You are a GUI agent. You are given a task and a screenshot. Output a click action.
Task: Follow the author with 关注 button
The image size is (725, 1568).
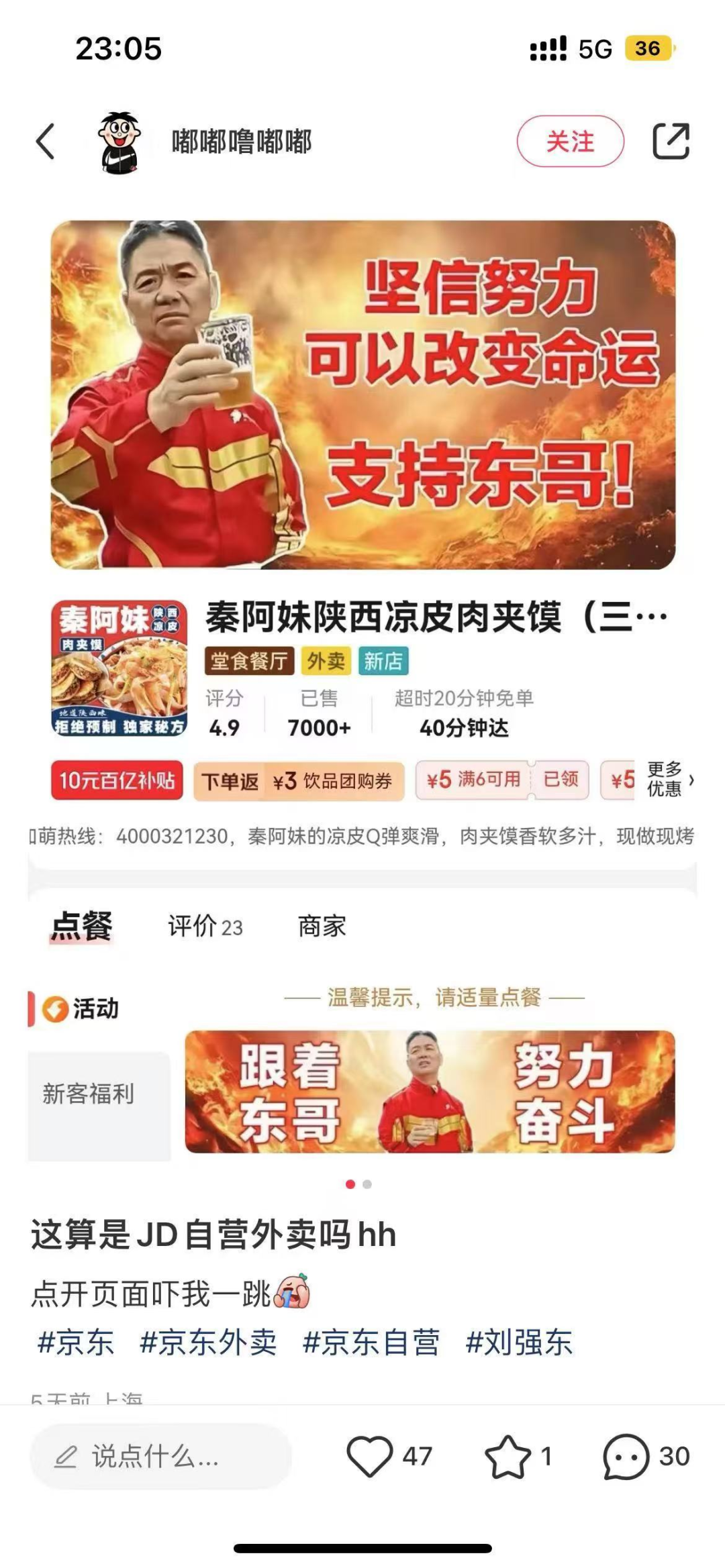click(x=570, y=142)
